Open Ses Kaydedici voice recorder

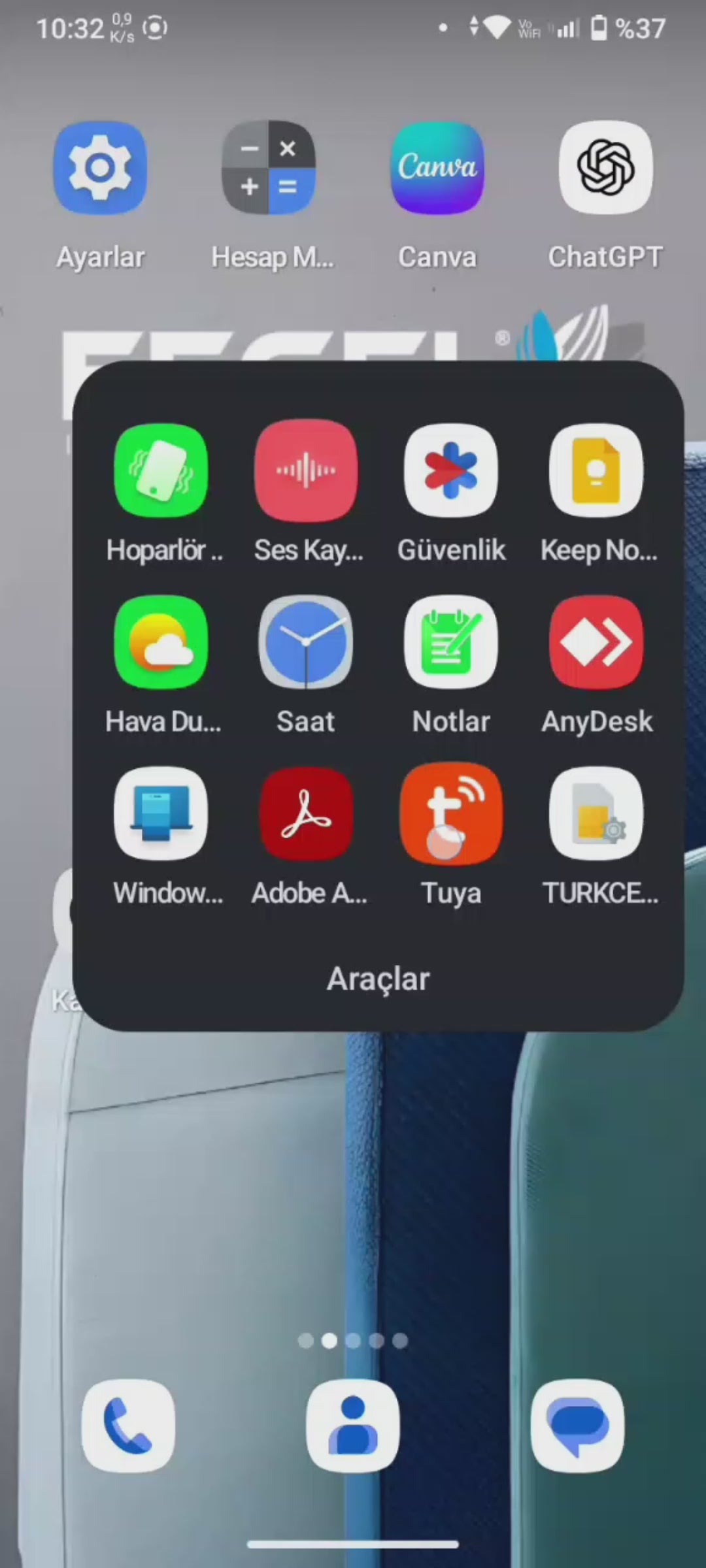pos(306,470)
